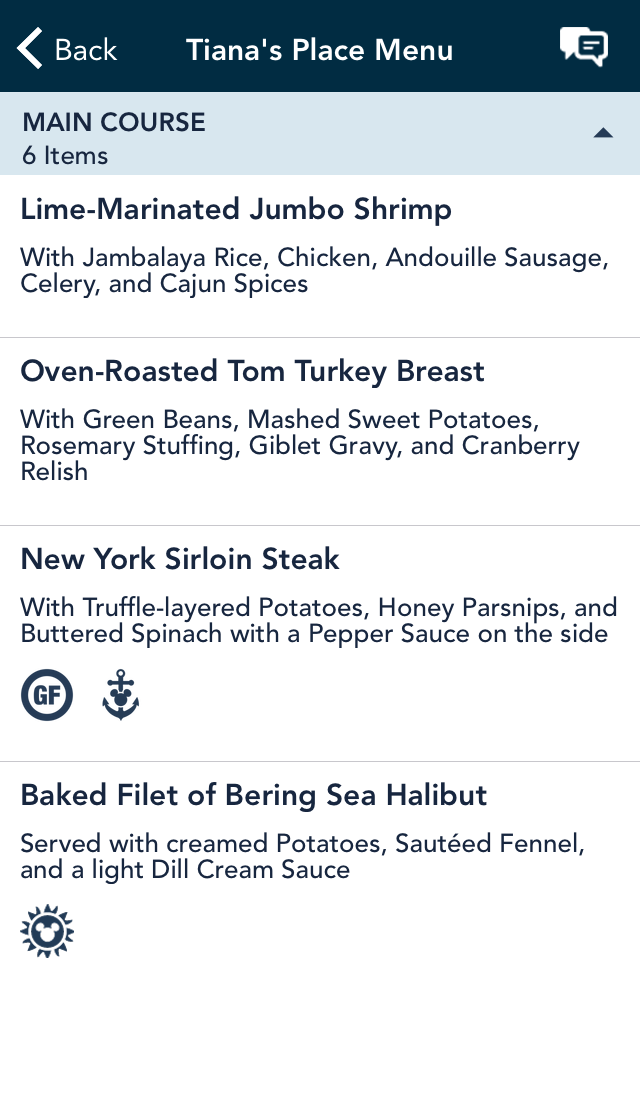Viewport: 640px width, 1100px height.
Task: Go back to the previous screen
Action: tap(67, 49)
